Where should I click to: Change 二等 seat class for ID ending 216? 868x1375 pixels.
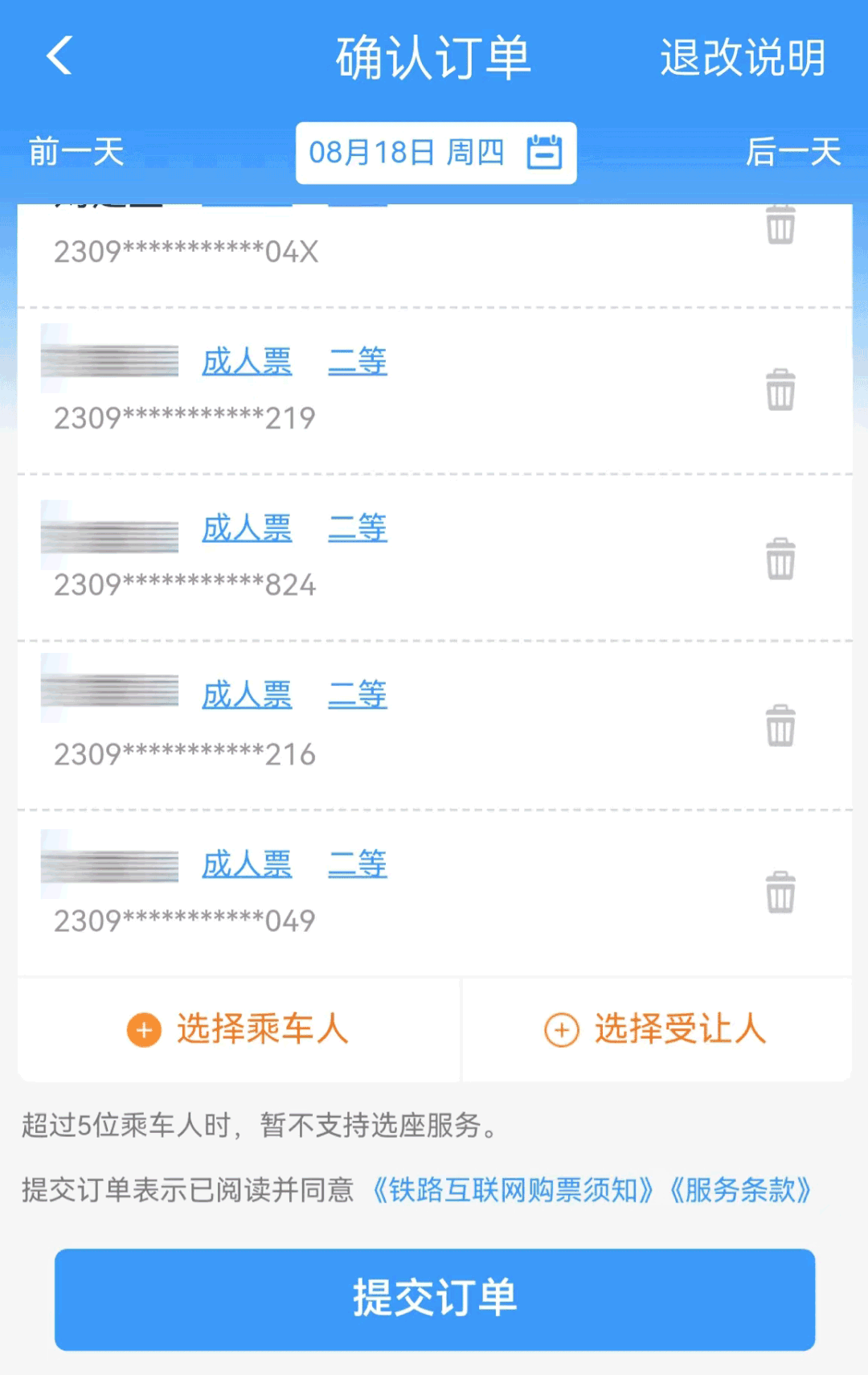[358, 695]
